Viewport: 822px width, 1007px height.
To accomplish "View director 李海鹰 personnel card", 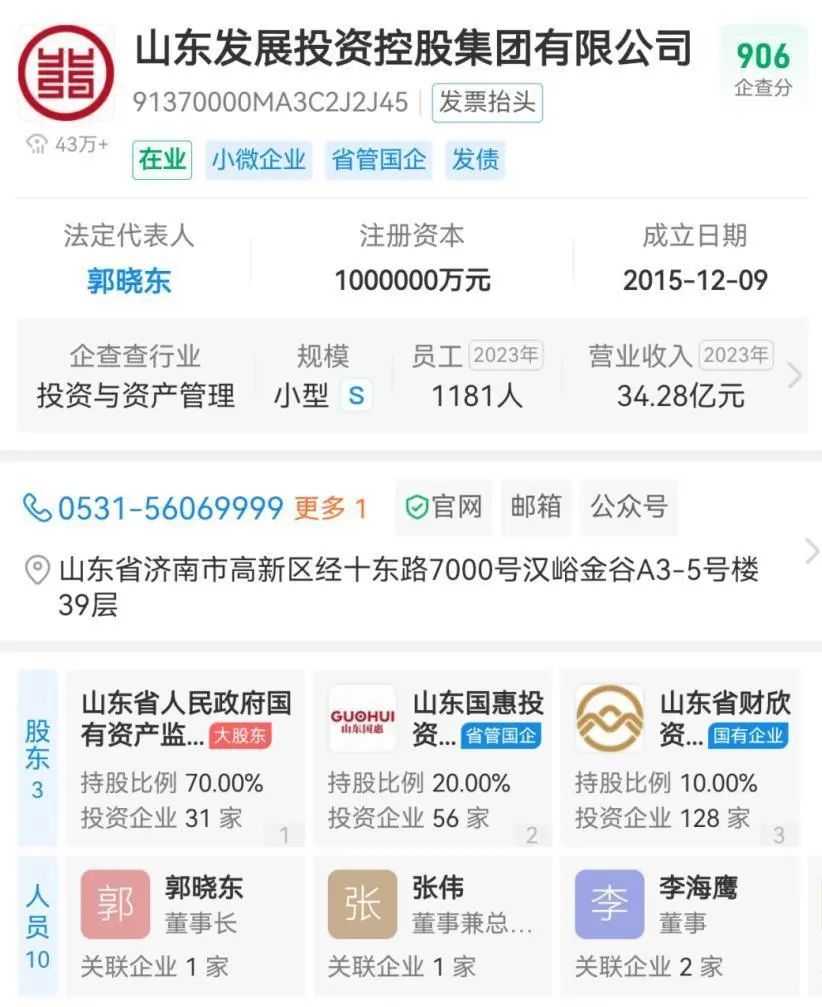I will (680, 925).
